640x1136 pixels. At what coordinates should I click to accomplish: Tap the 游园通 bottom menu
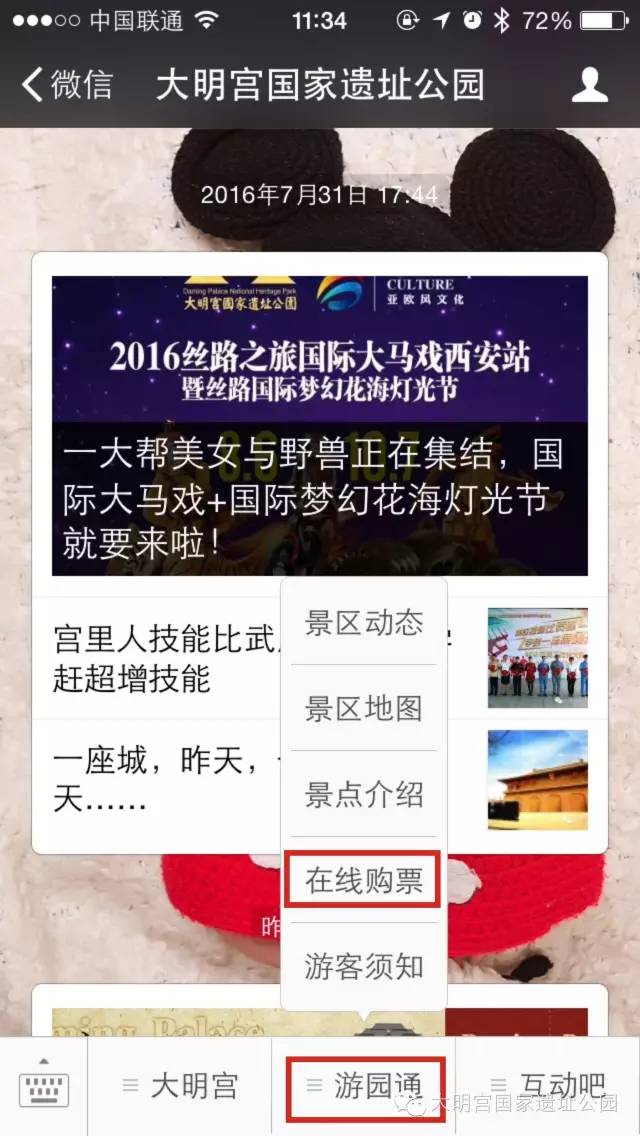pyautogui.click(x=364, y=1086)
